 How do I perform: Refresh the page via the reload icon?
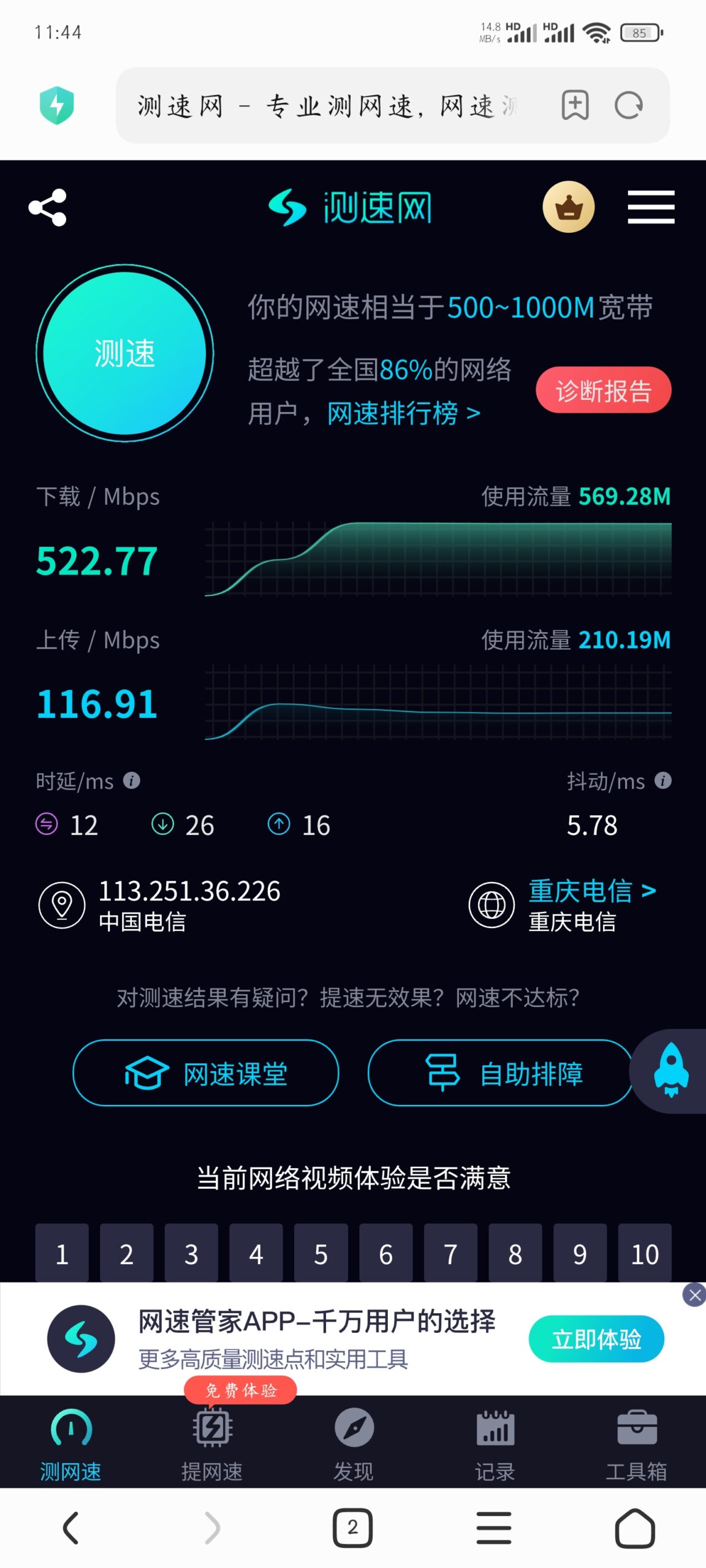[628, 105]
